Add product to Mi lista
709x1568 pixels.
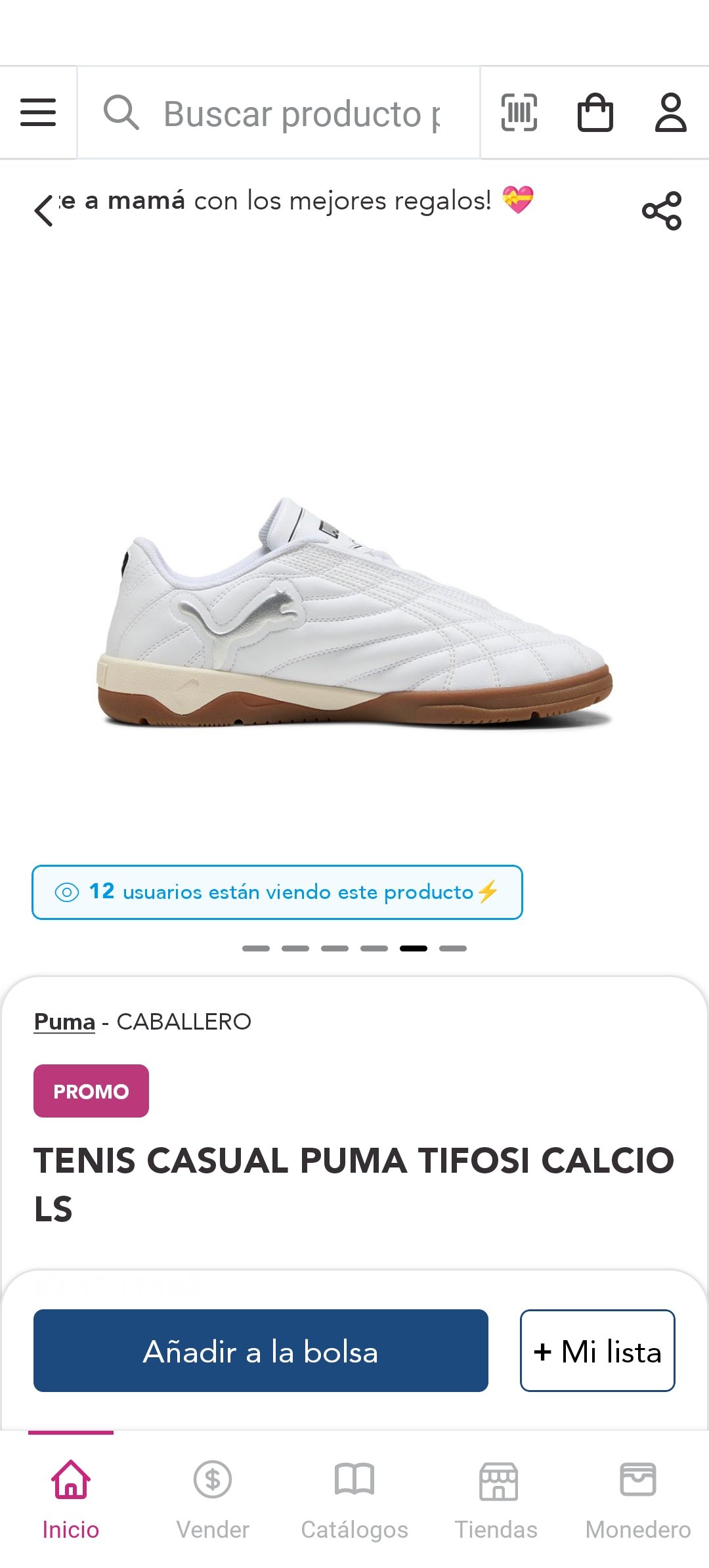(x=597, y=1351)
